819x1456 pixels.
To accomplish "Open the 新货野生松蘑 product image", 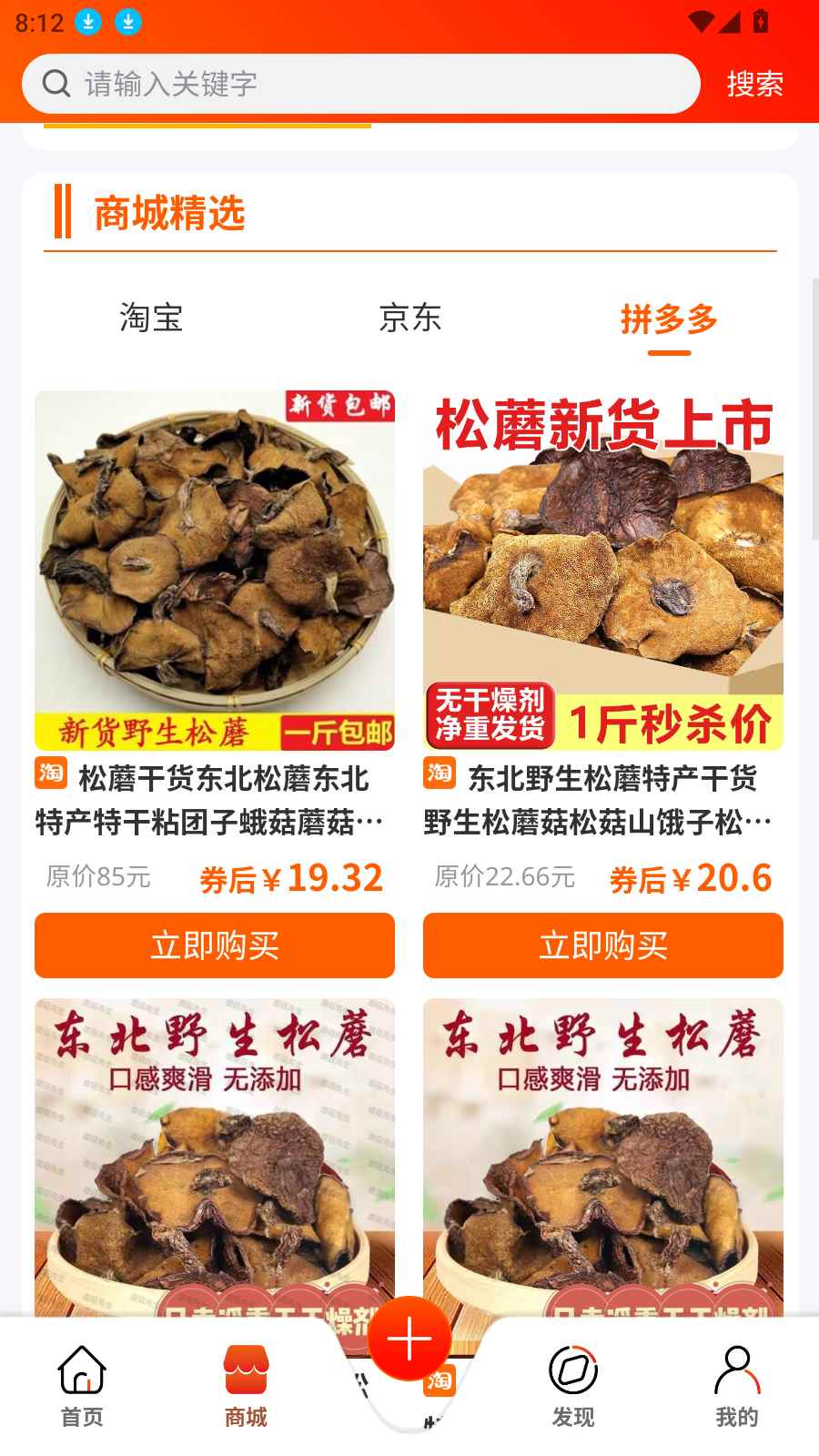I will [x=215, y=571].
